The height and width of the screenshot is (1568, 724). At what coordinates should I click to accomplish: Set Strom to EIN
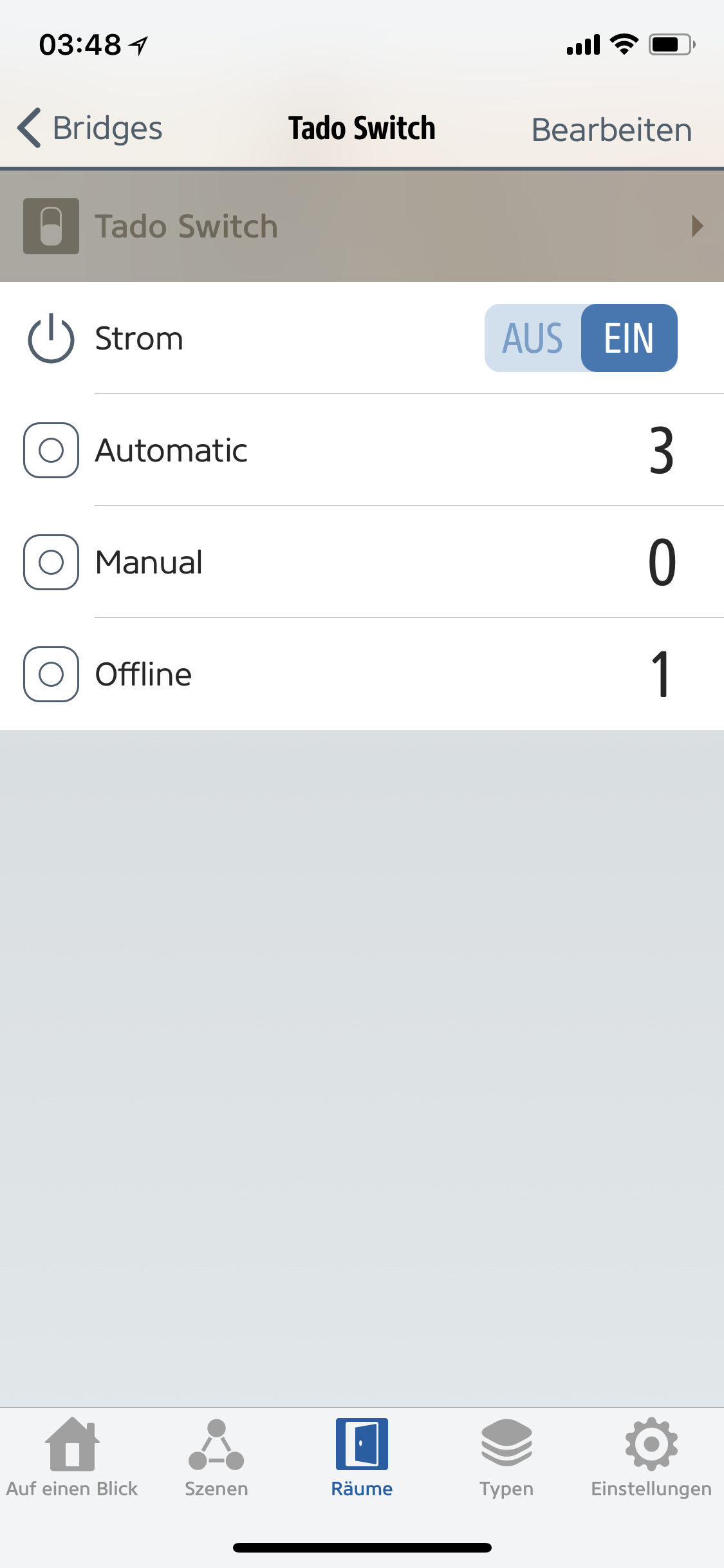[x=629, y=338]
